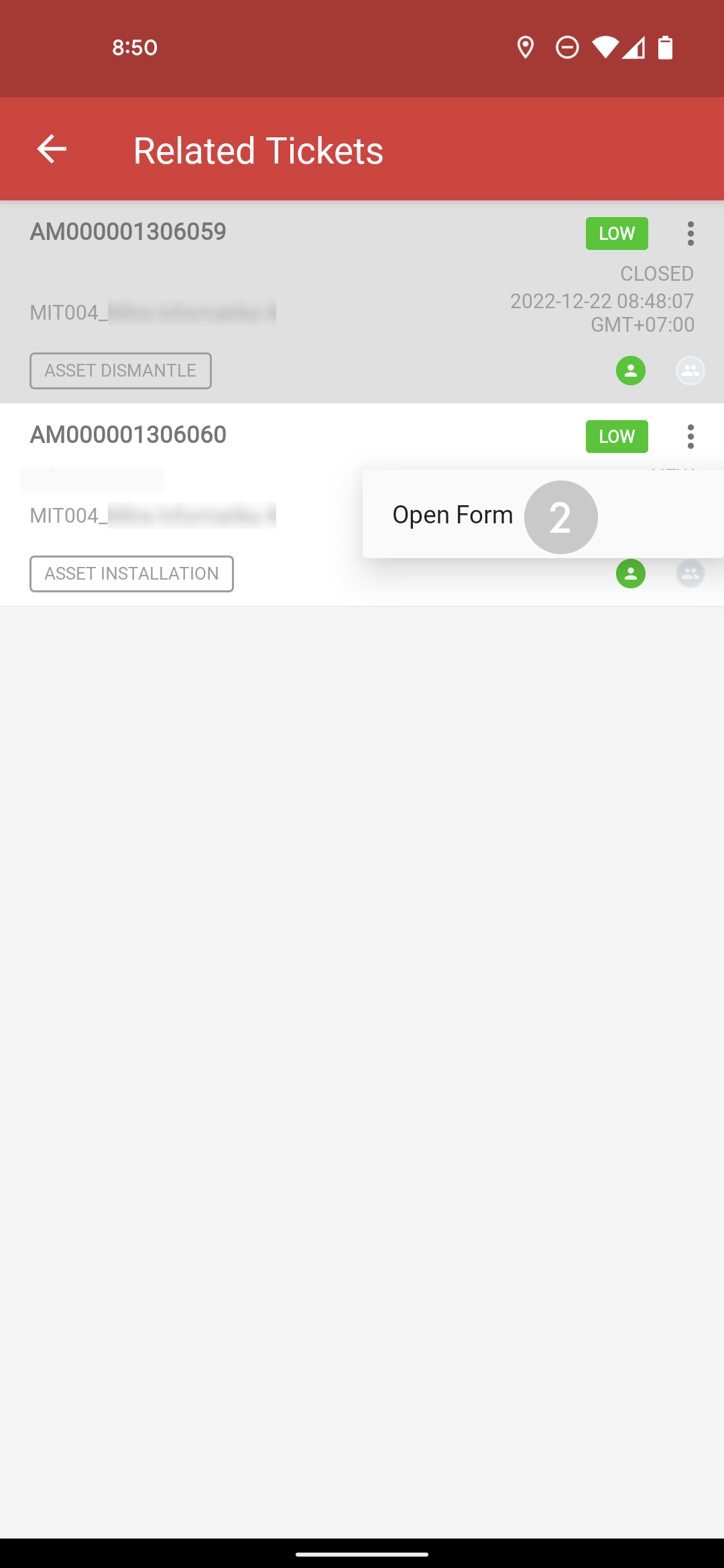Tap green person icon on ticket AM000001306060
The image size is (724, 1568).
point(631,574)
